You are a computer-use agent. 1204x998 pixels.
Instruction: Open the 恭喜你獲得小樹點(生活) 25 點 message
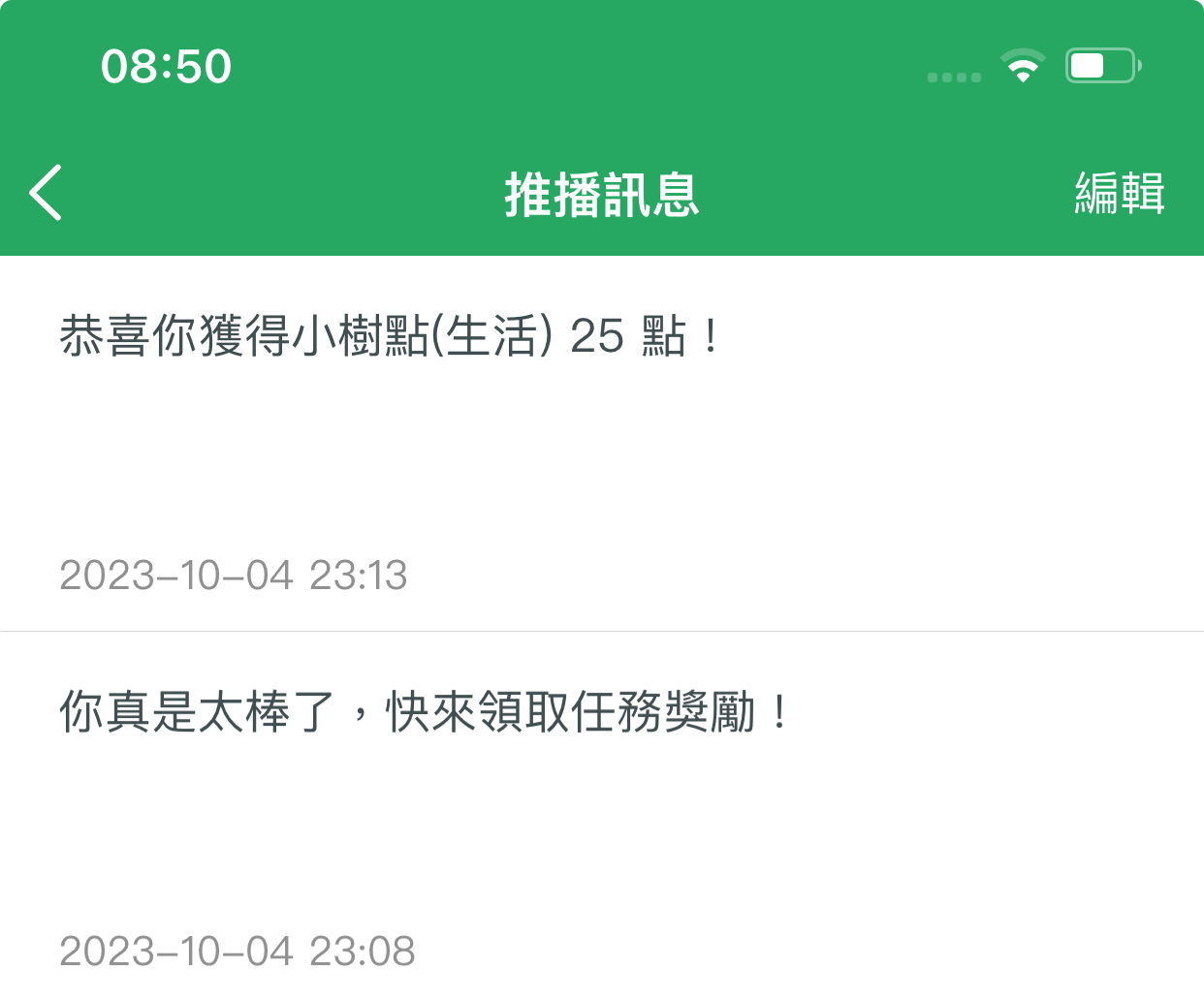coord(388,337)
